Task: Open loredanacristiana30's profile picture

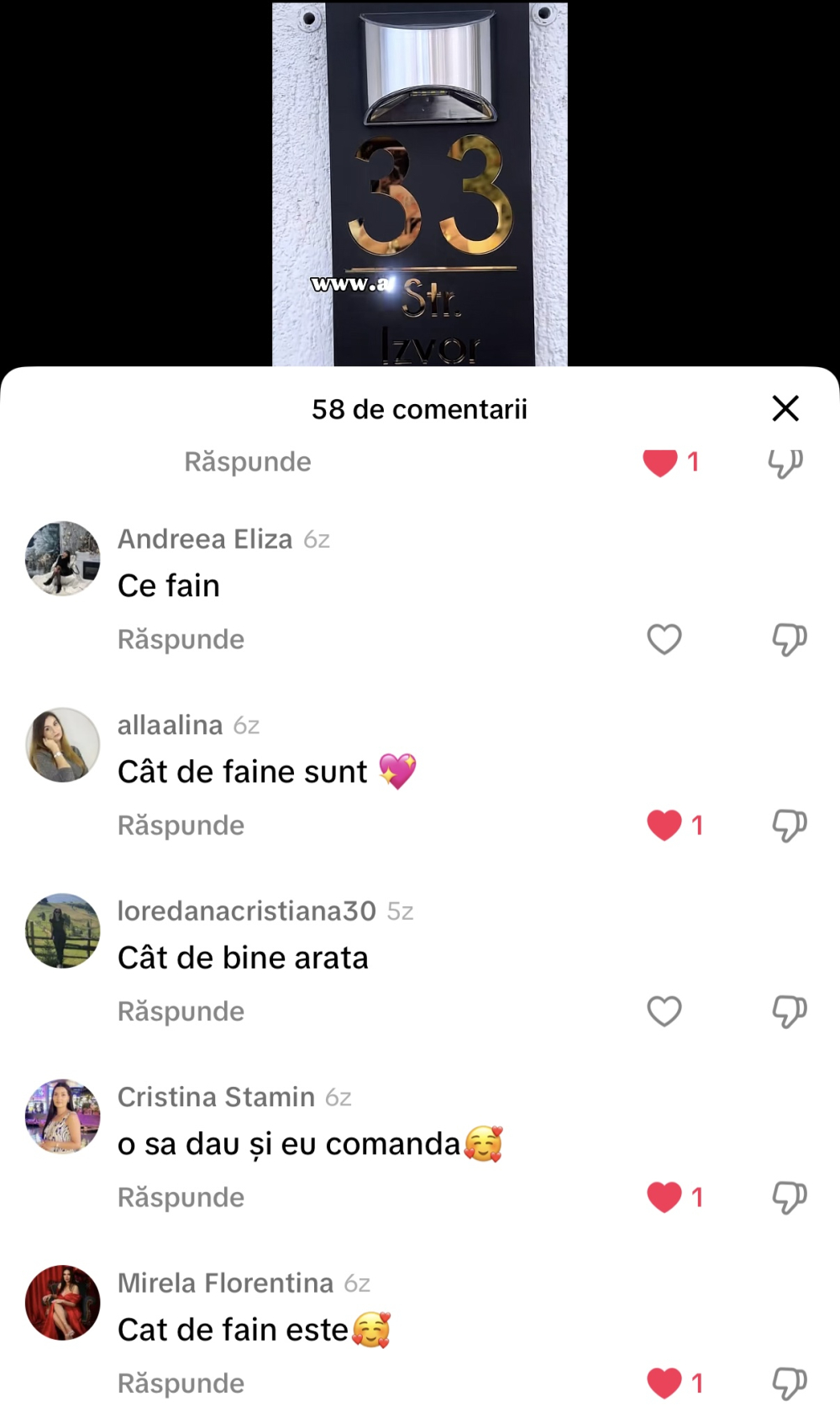Action: point(63,931)
